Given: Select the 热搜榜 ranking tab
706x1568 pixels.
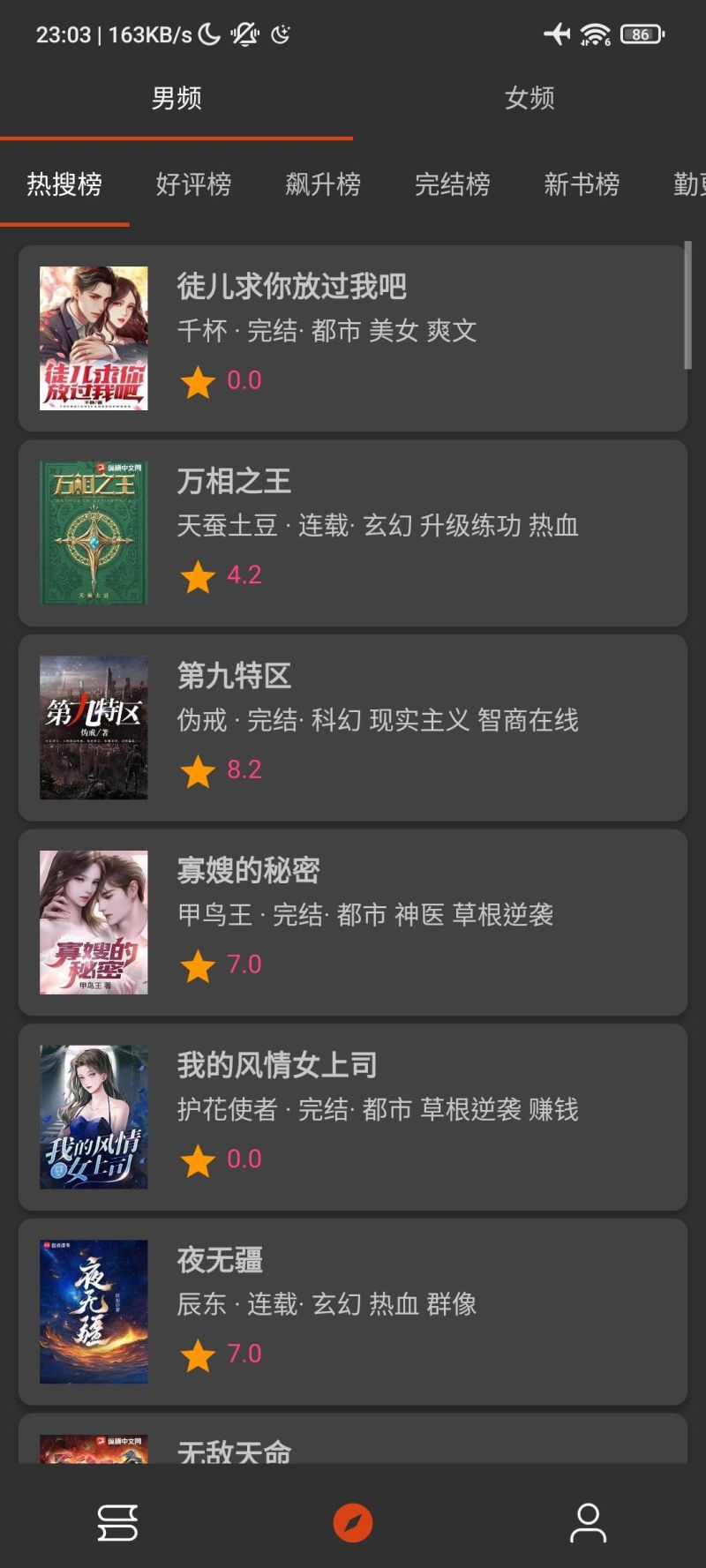Looking at the screenshot, I should coord(64,184).
